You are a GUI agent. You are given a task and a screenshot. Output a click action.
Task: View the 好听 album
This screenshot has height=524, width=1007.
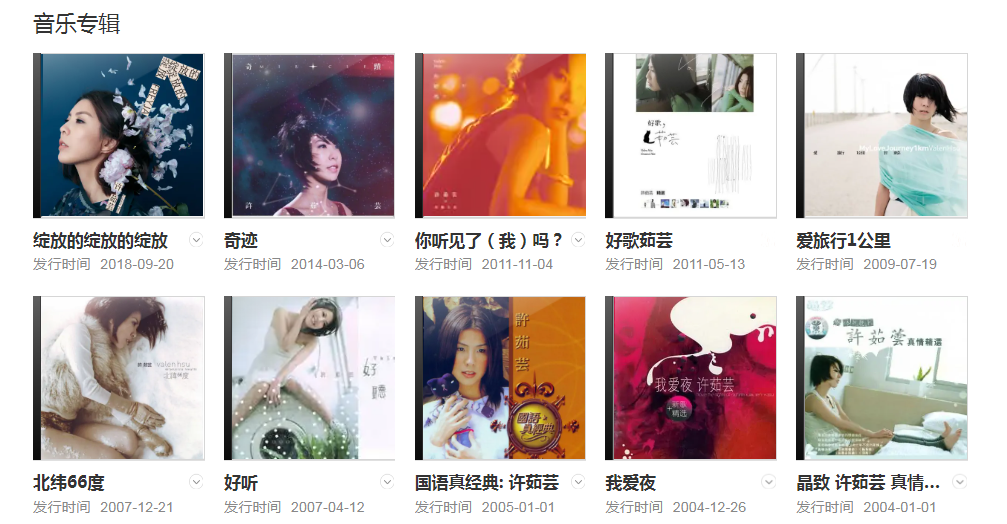309,378
